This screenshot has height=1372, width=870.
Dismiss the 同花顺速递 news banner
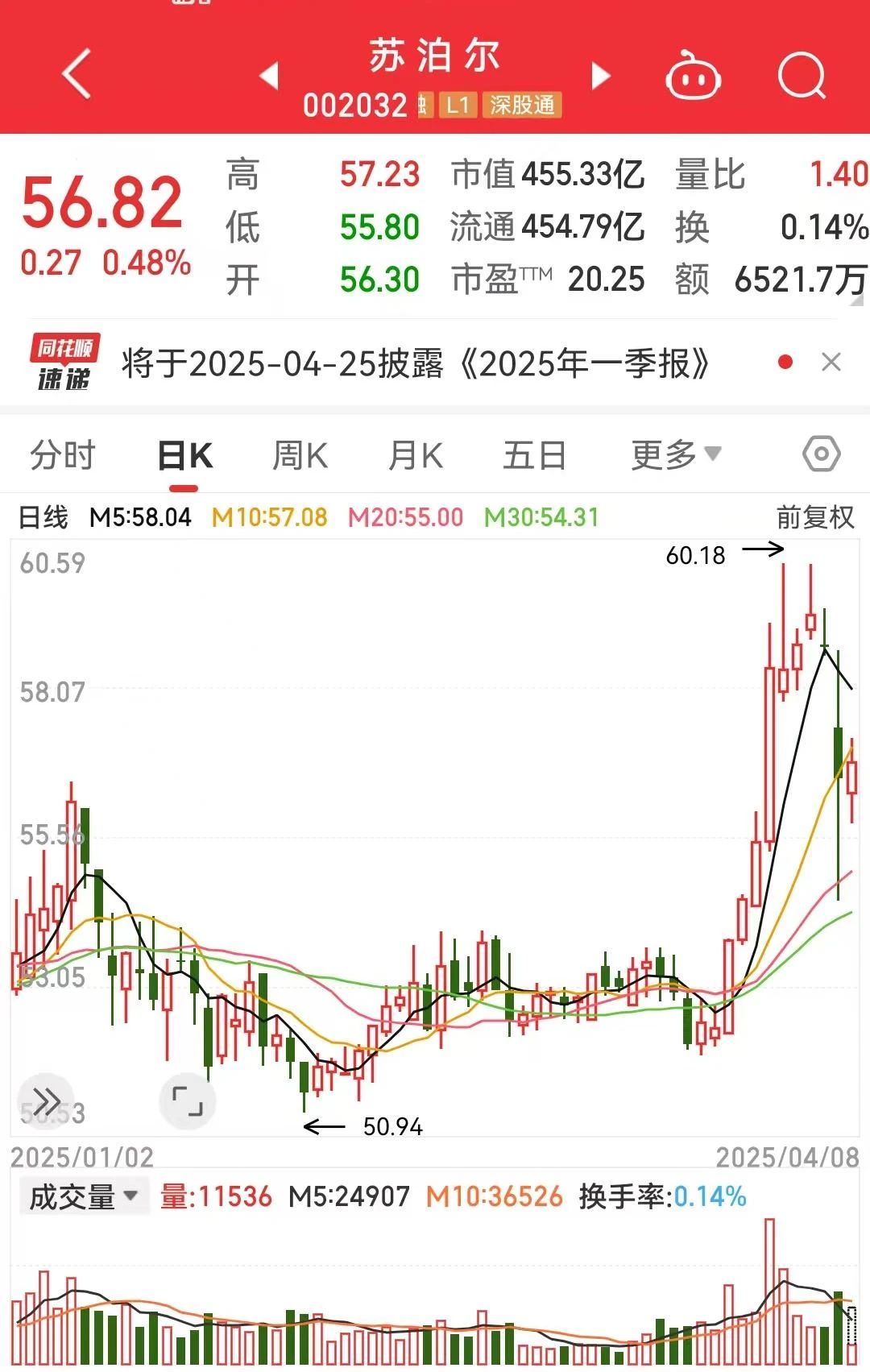pos(831,363)
